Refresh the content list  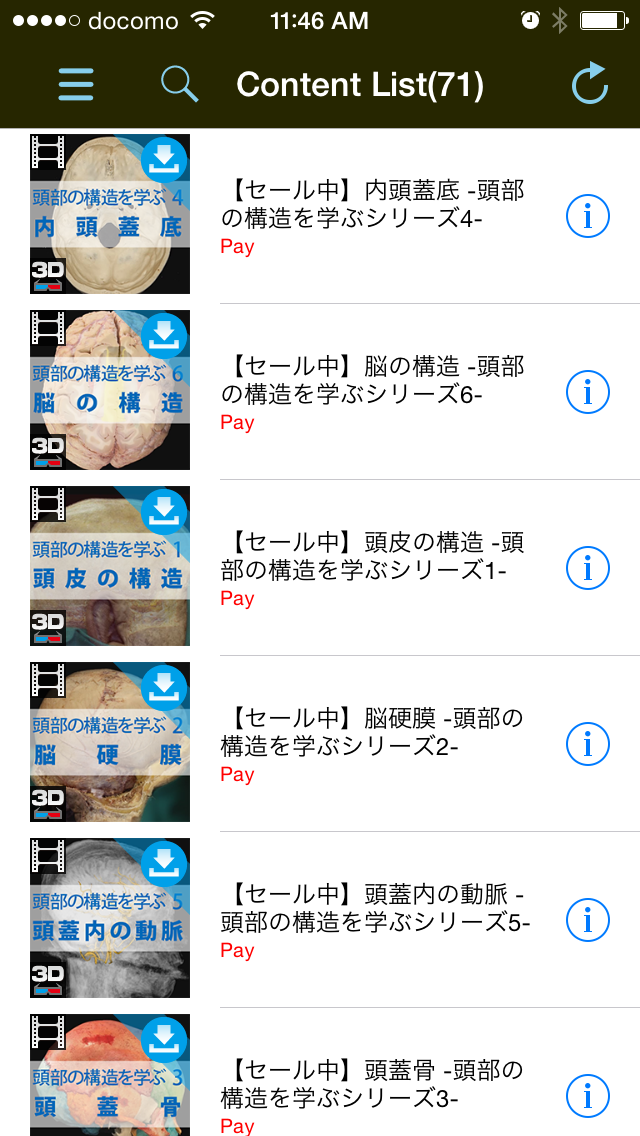pos(590,84)
